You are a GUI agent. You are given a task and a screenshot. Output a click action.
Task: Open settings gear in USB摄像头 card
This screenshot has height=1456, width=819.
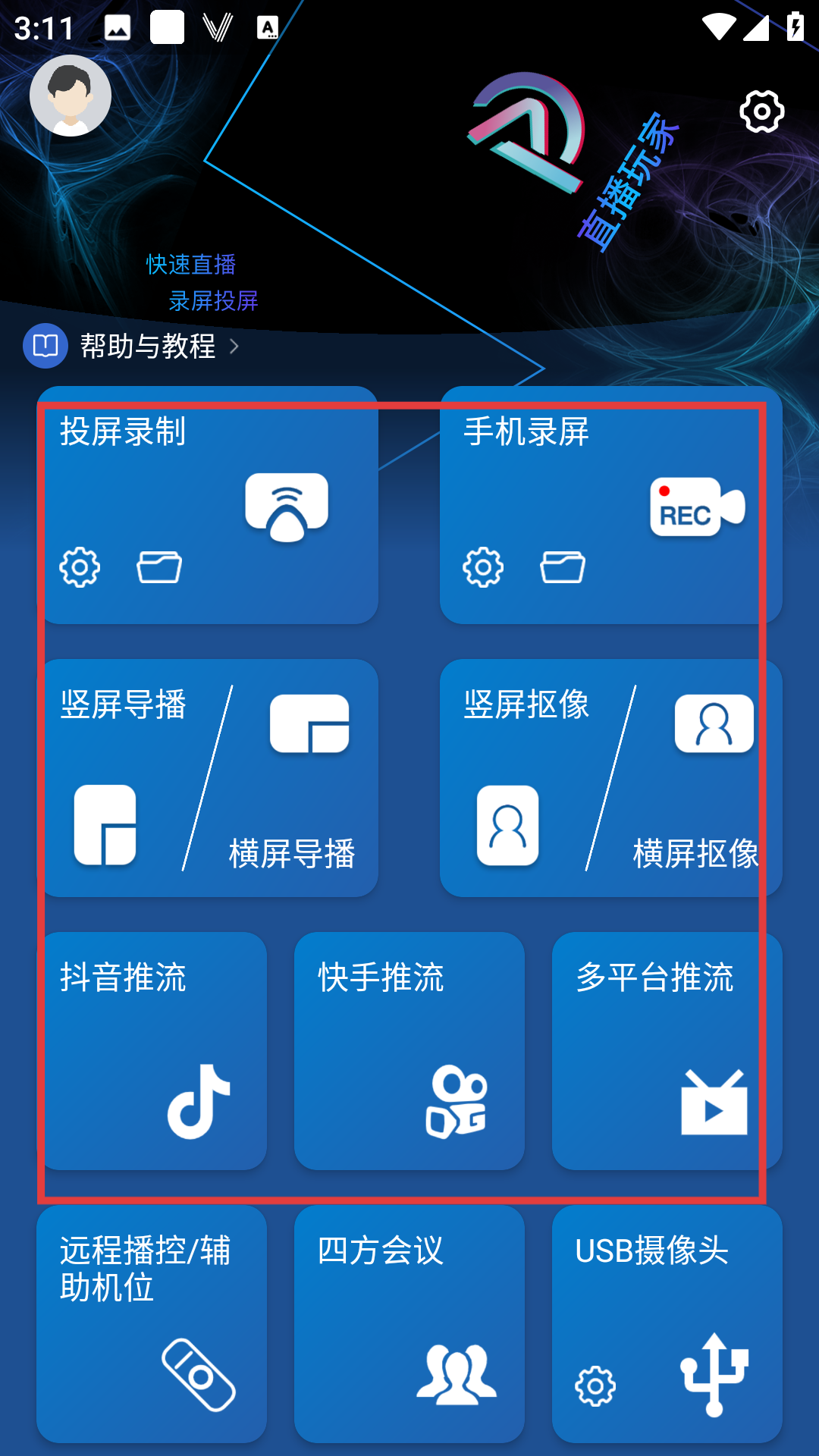coord(595,1386)
